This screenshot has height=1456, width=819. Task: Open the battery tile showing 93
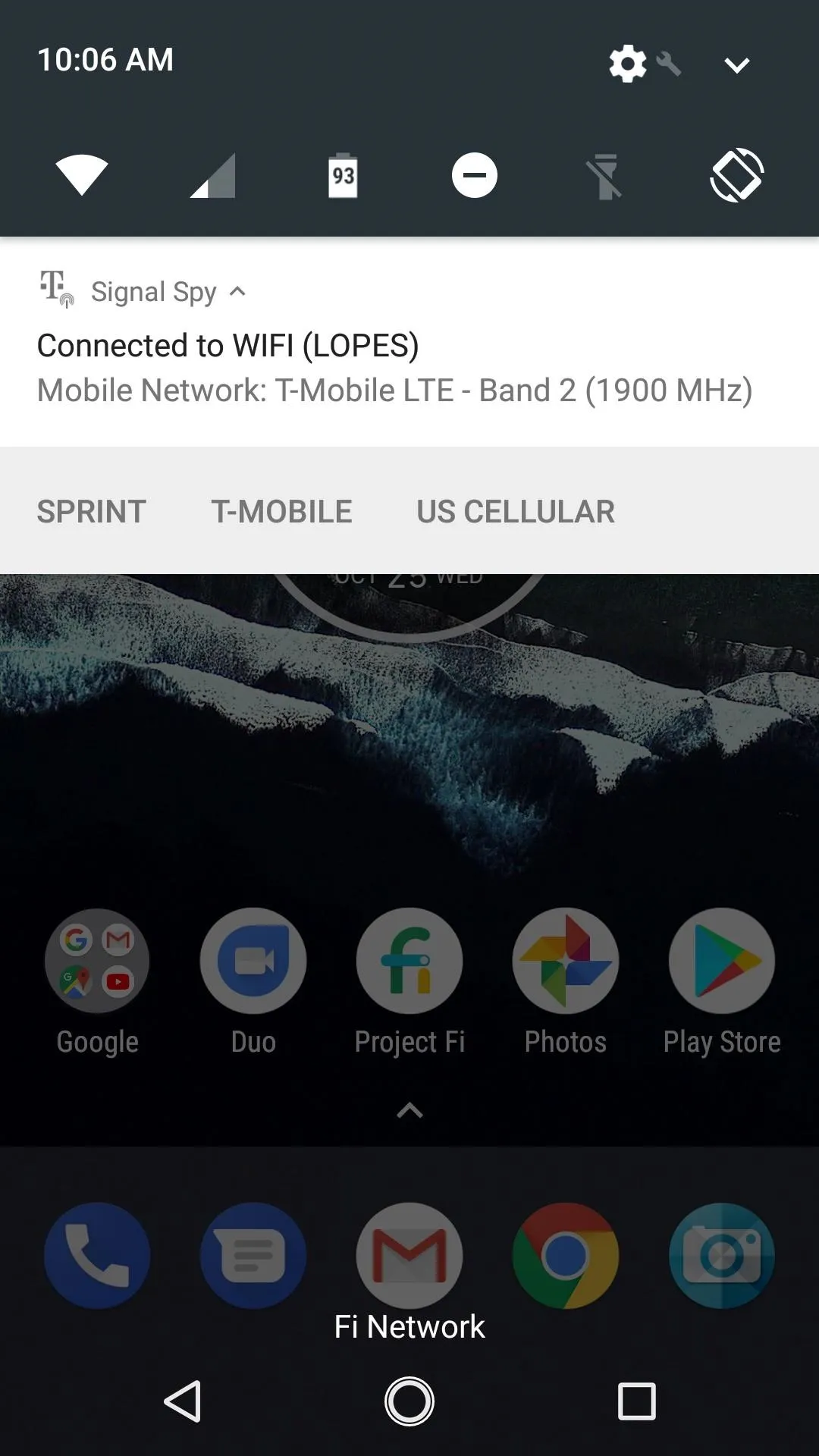(x=343, y=175)
